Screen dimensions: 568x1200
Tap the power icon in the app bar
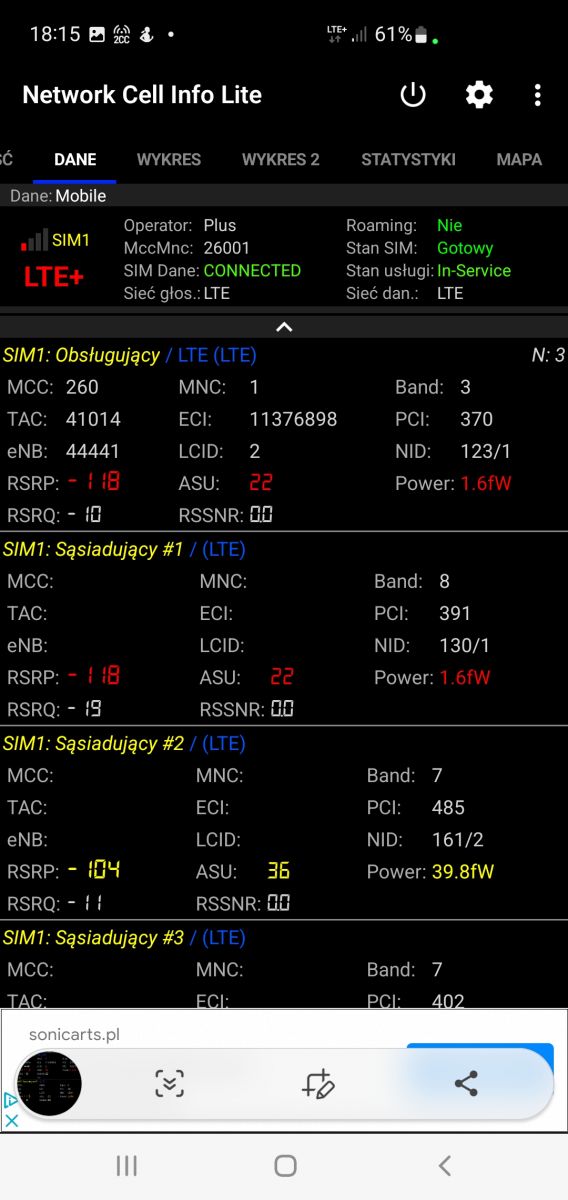pyautogui.click(x=413, y=95)
